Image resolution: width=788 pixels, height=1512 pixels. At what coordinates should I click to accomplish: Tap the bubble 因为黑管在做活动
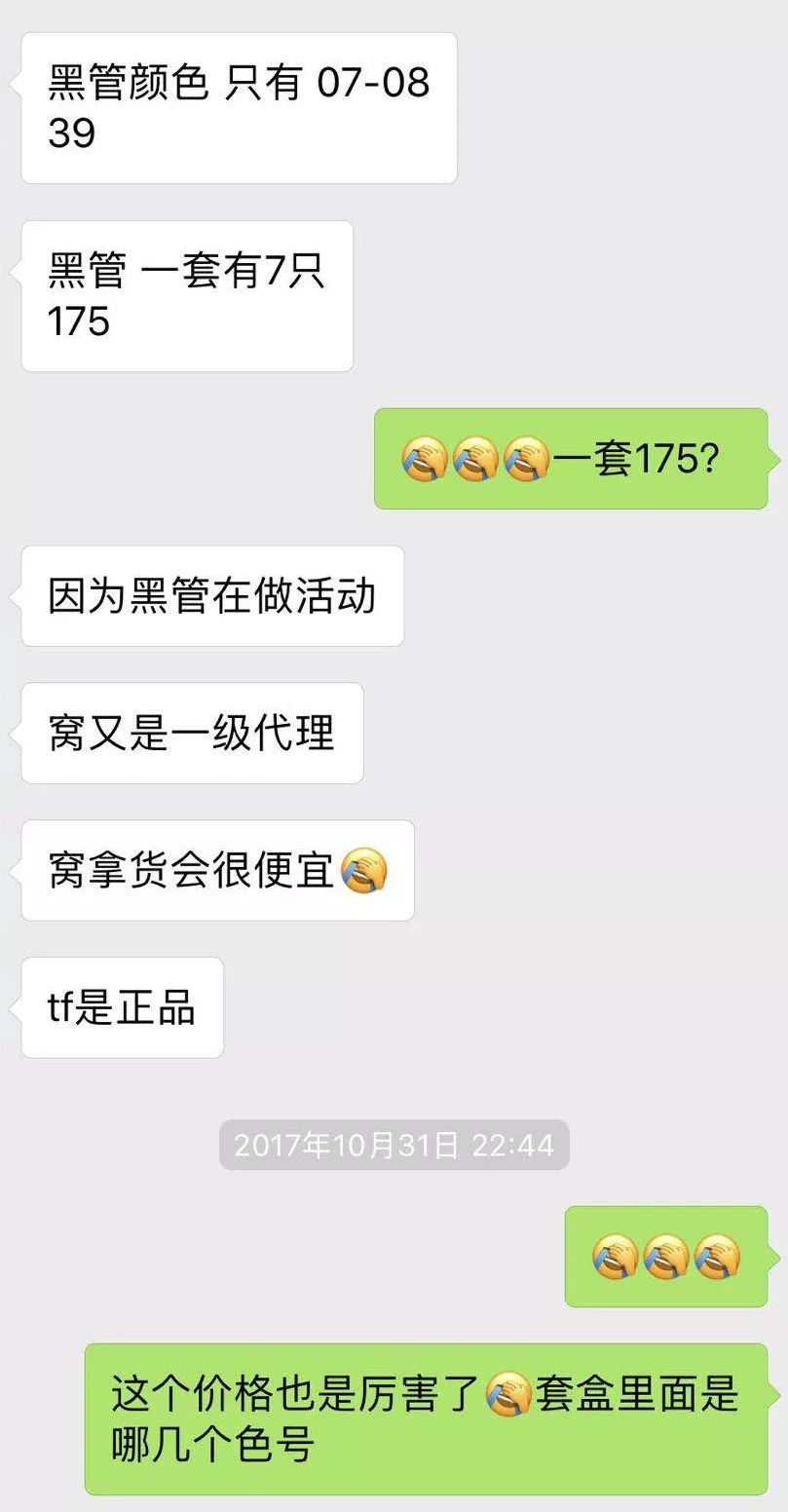[x=209, y=597]
